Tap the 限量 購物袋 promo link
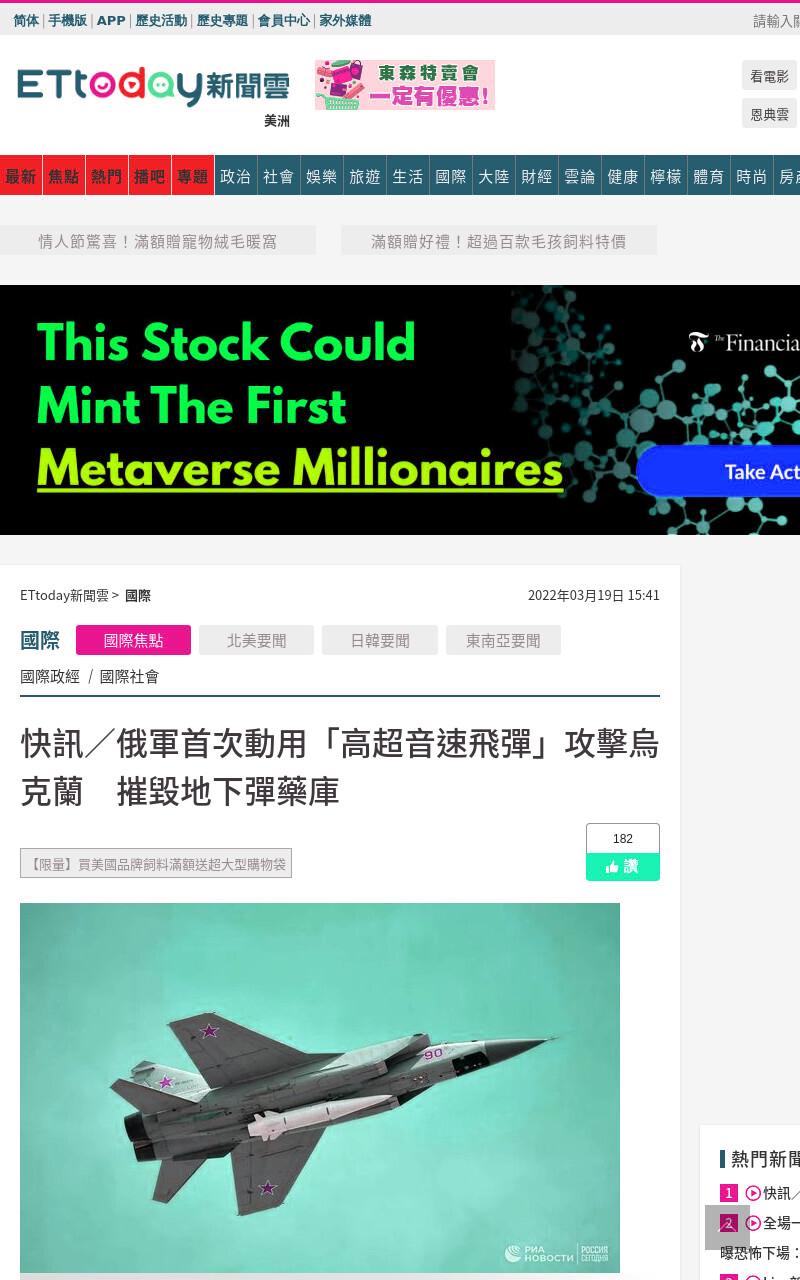The width and height of the screenshot is (800, 1280). pyautogui.click(x=156, y=863)
